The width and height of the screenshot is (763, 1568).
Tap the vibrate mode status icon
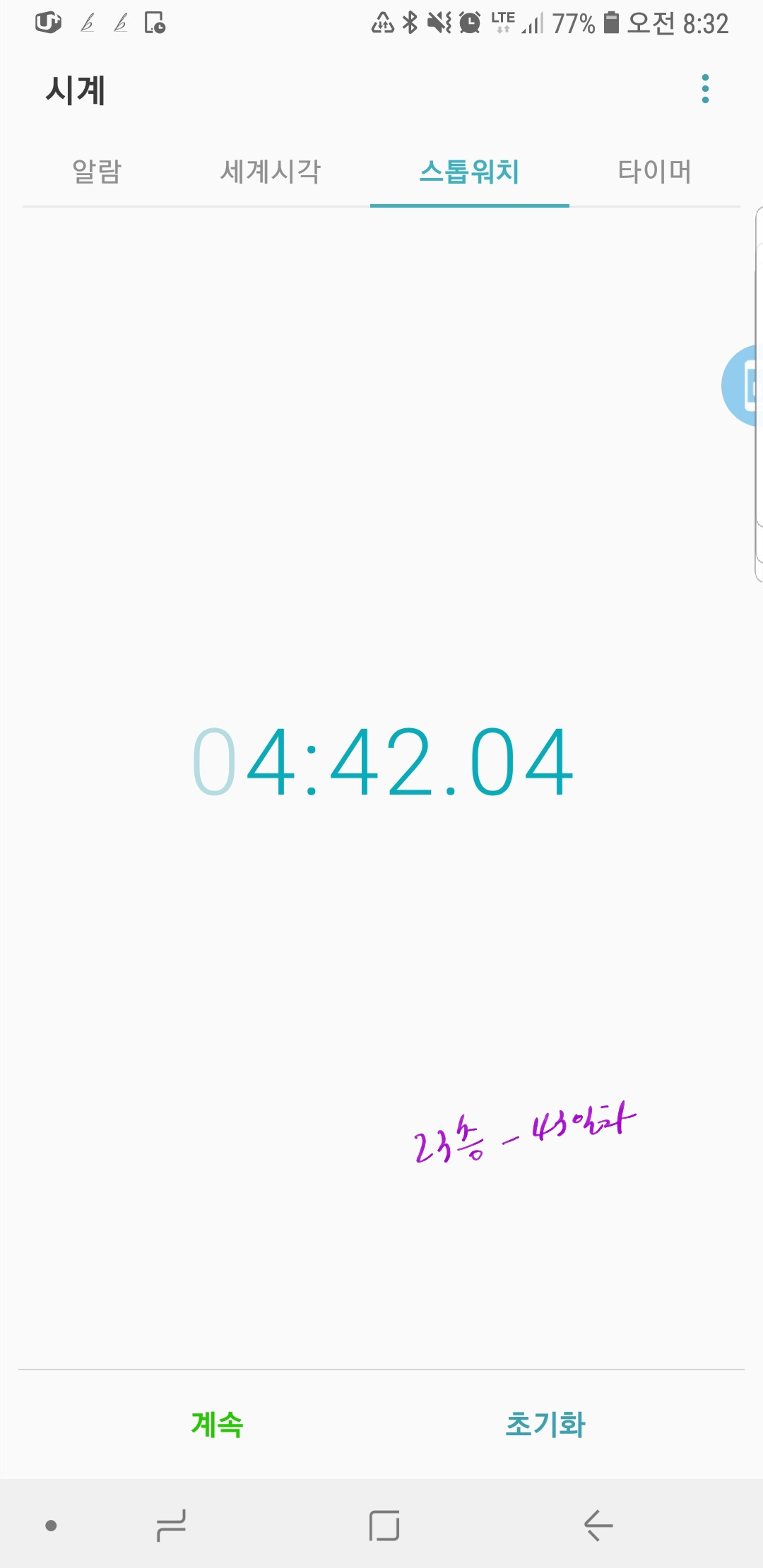439,23
